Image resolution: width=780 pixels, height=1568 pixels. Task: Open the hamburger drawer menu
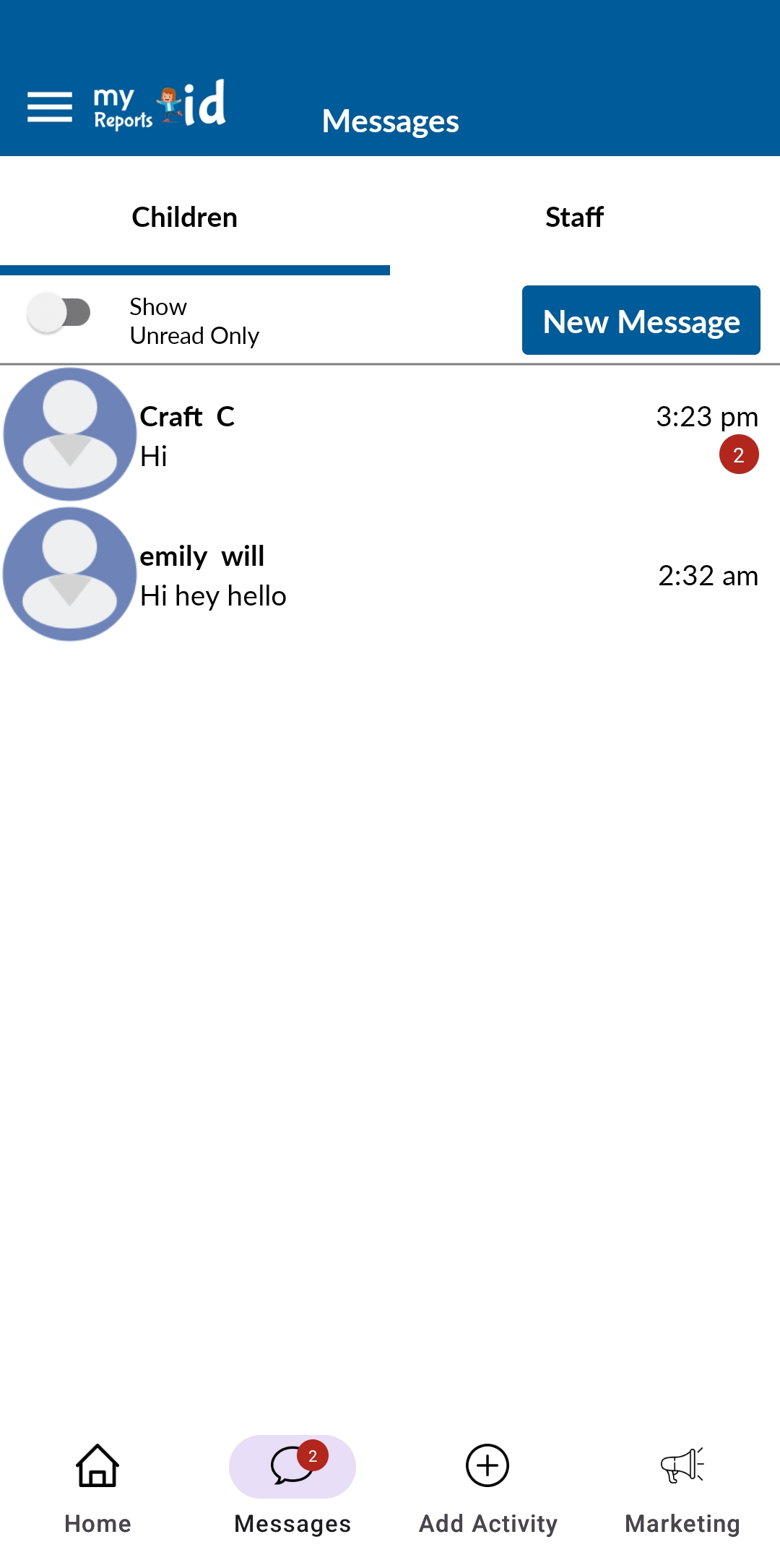click(x=50, y=107)
